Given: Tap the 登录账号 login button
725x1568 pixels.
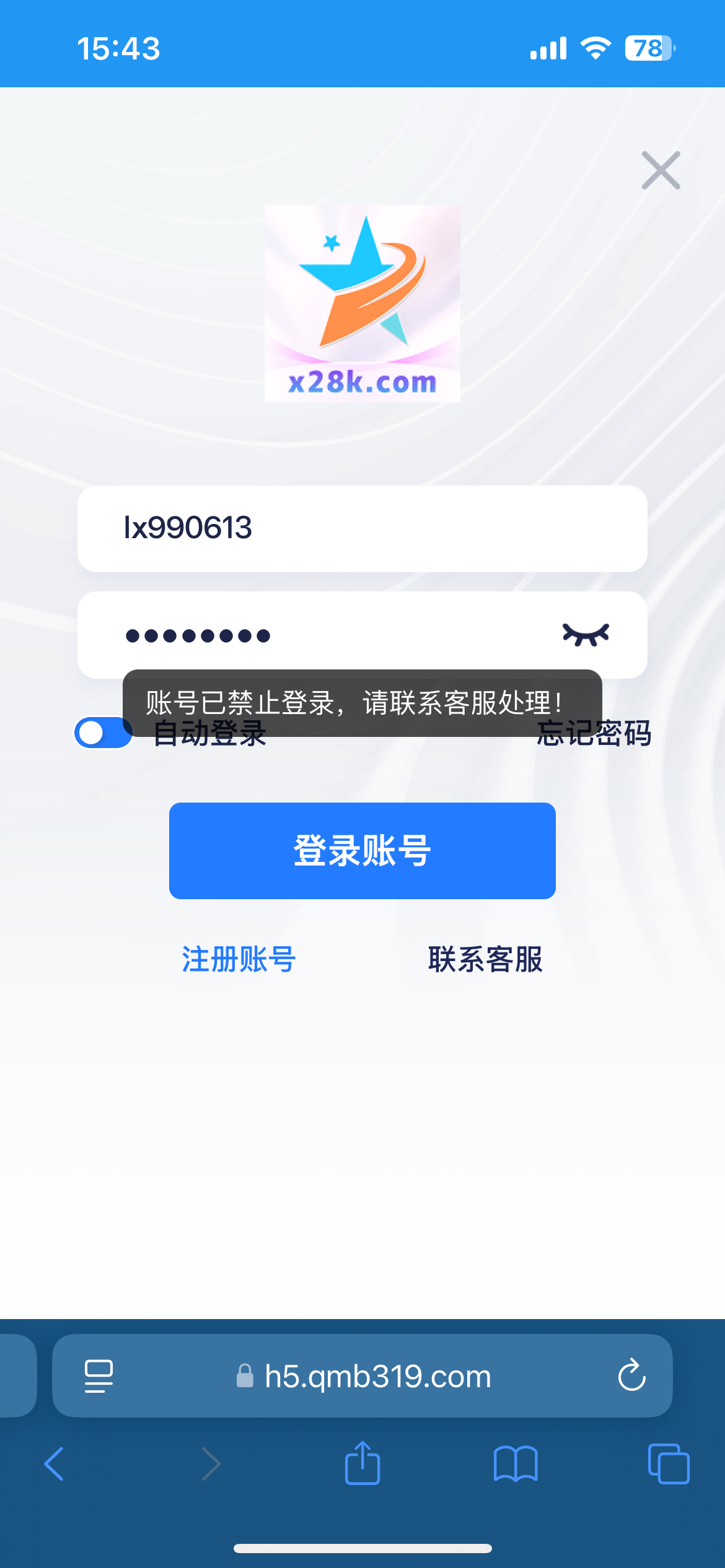Looking at the screenshot, I should point(362,850).
